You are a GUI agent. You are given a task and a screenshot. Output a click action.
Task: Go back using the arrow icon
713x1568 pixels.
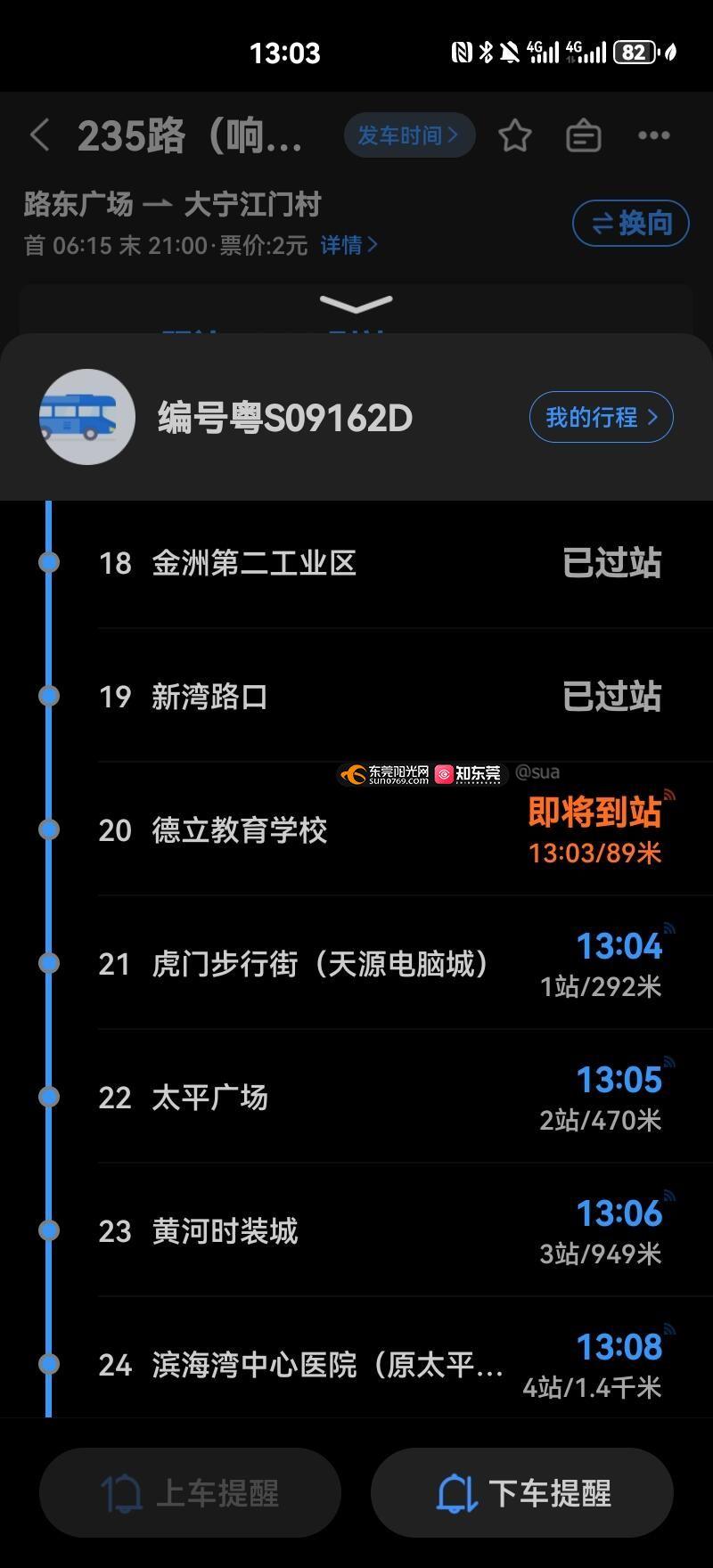point(39,136)
